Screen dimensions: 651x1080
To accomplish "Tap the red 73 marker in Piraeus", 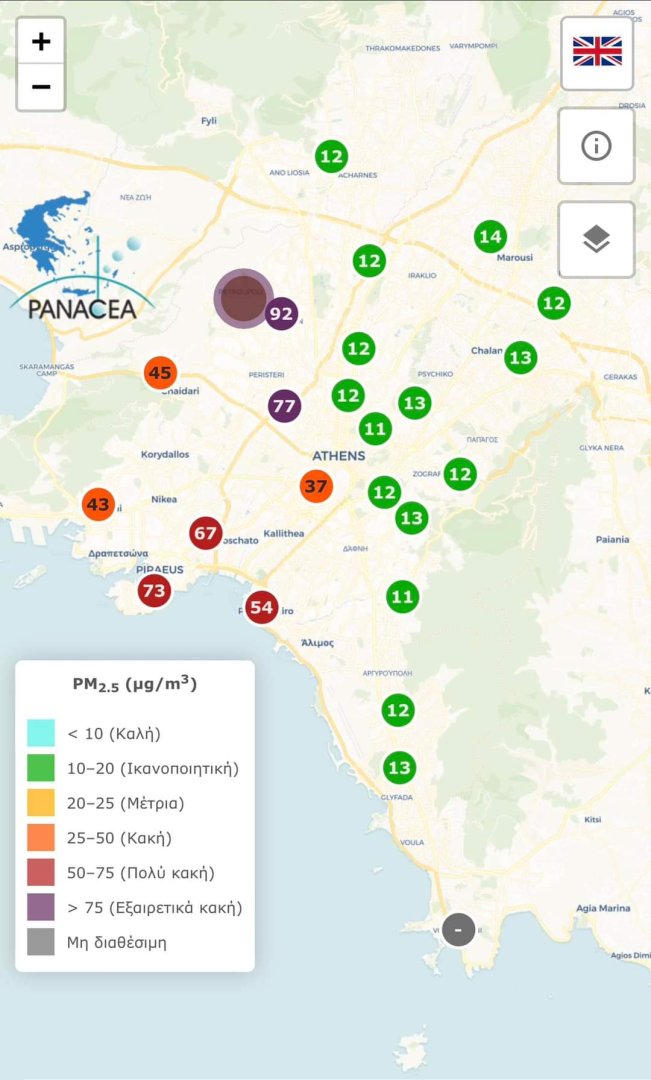I will [154, 591].
